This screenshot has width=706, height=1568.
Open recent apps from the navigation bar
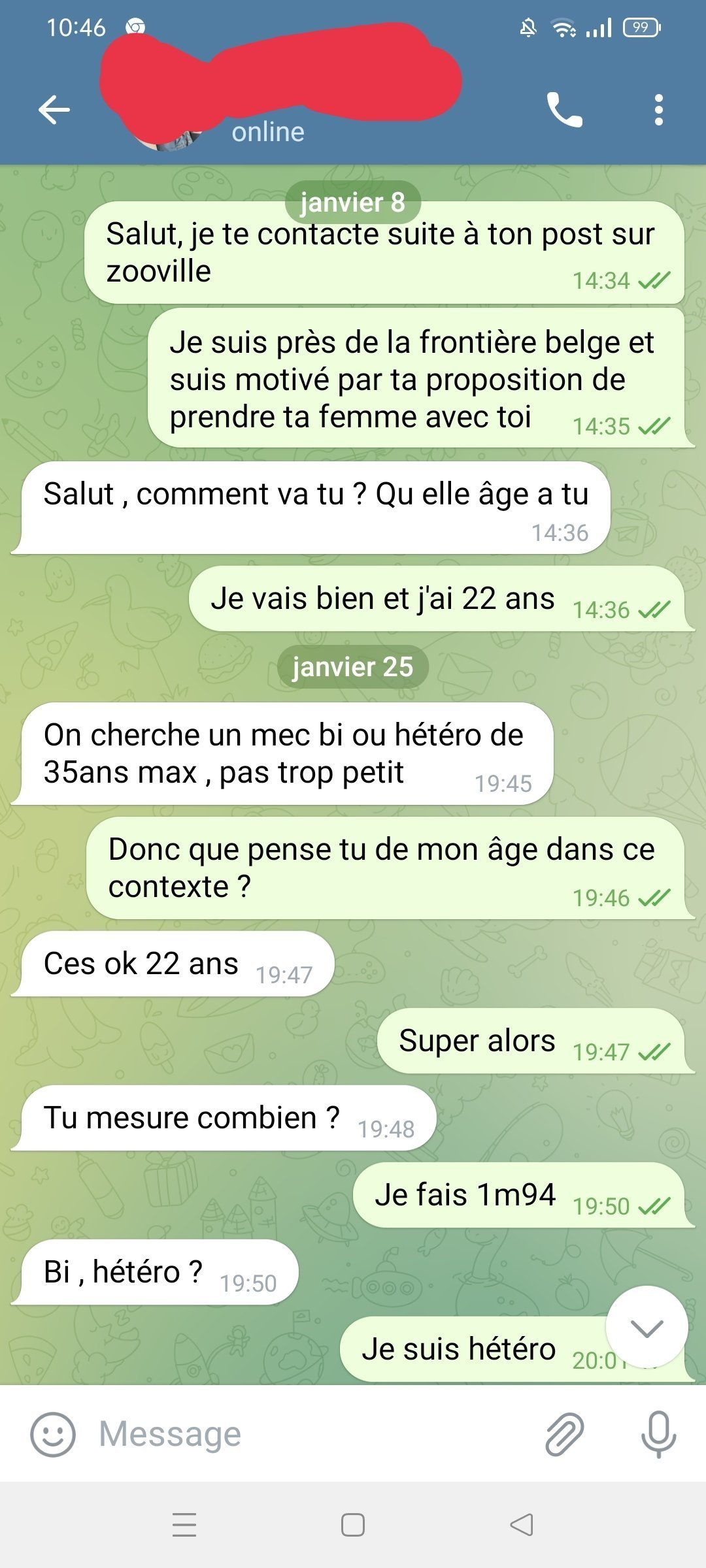click(x=184, y=1525)
